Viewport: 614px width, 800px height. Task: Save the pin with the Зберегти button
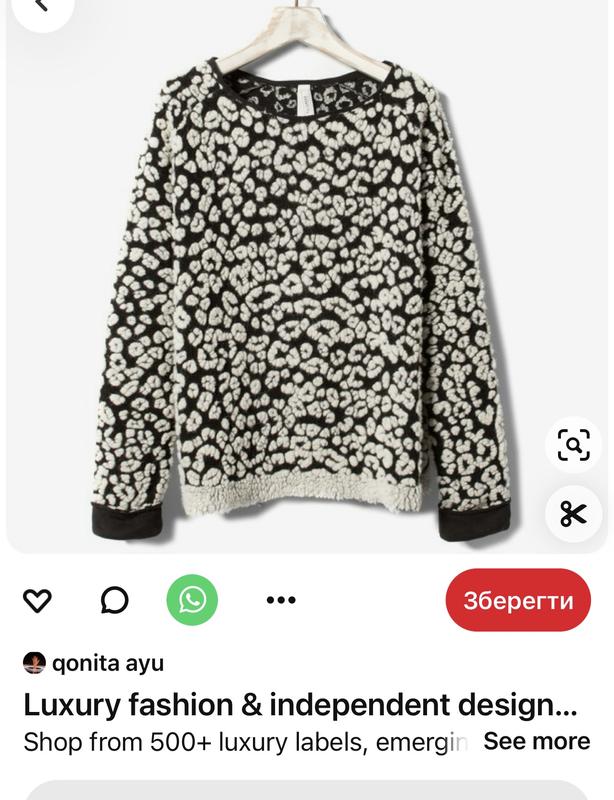click(518, 600)
